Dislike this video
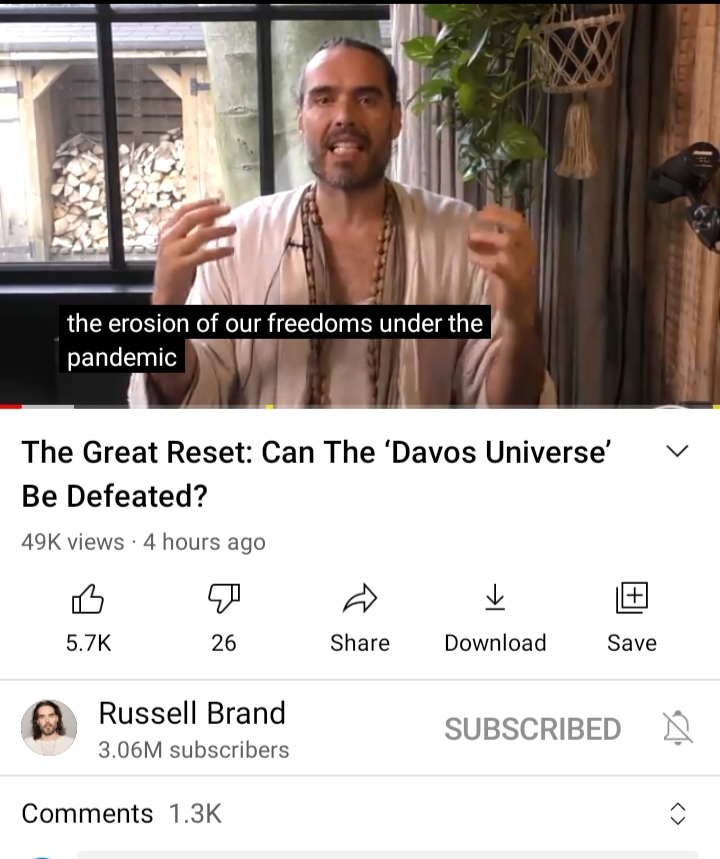 223,600
